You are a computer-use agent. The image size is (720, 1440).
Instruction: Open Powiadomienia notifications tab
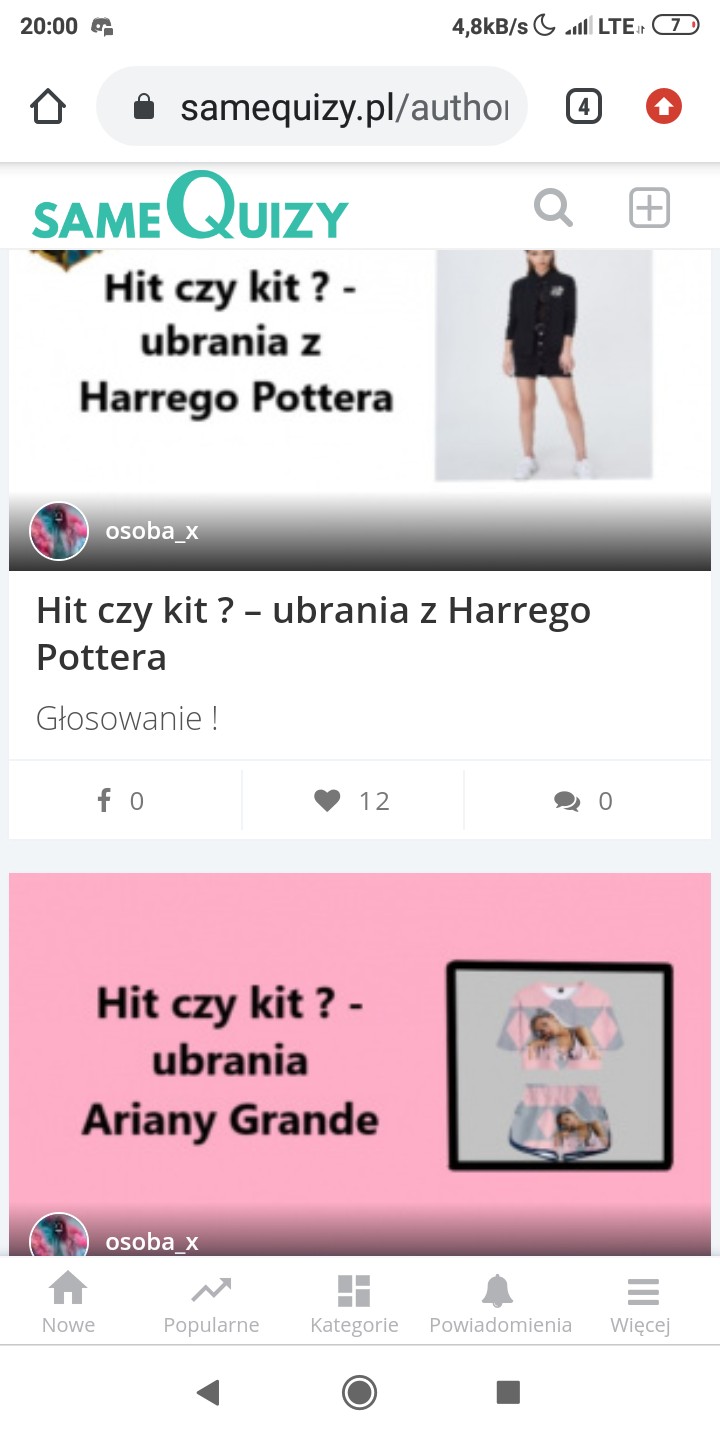[500, 1303]
